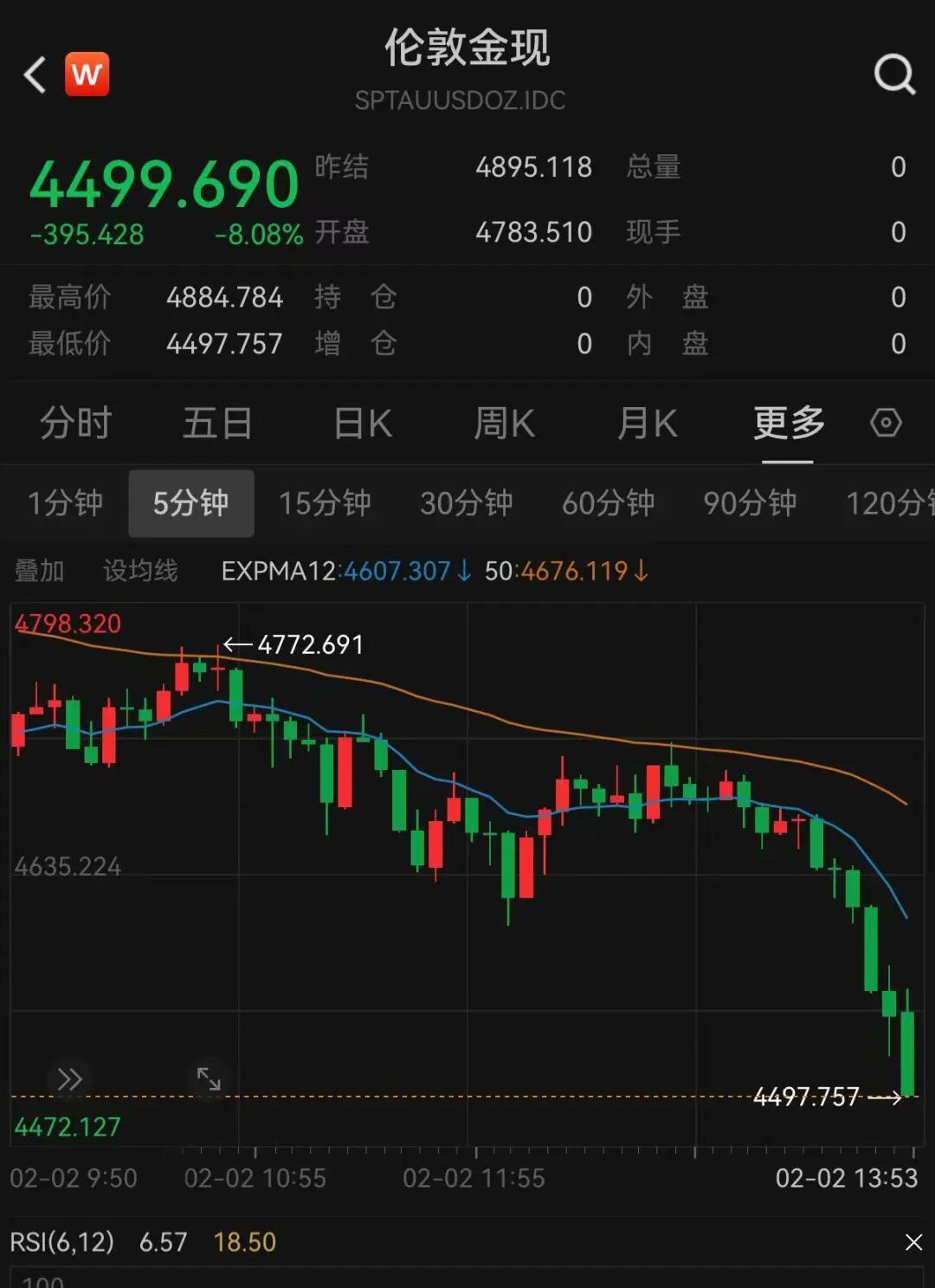
Task: Select the 90分钟 interval option
Action: 748,503
